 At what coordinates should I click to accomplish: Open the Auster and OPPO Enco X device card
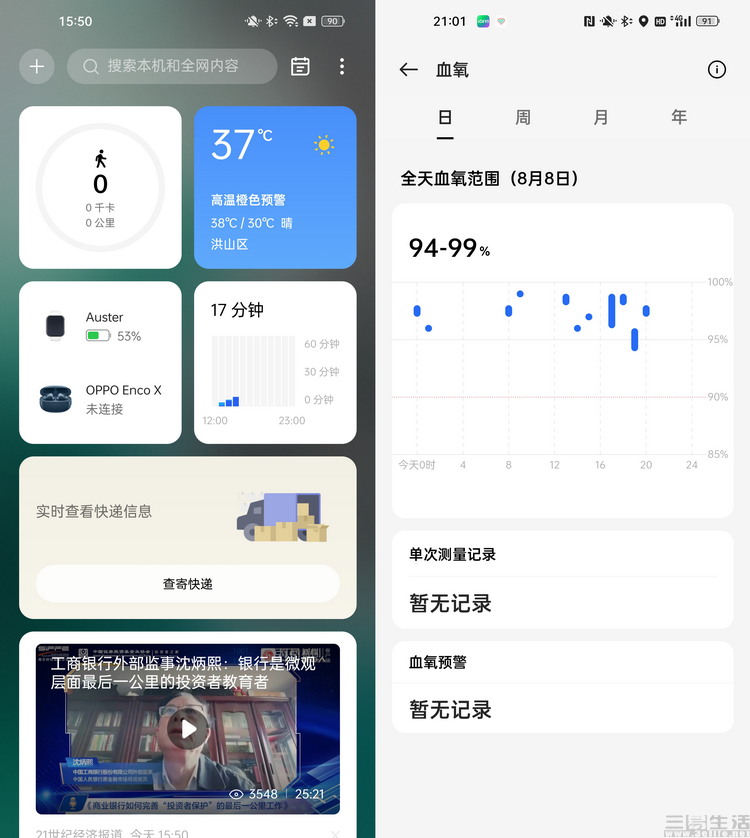(100, 362)
